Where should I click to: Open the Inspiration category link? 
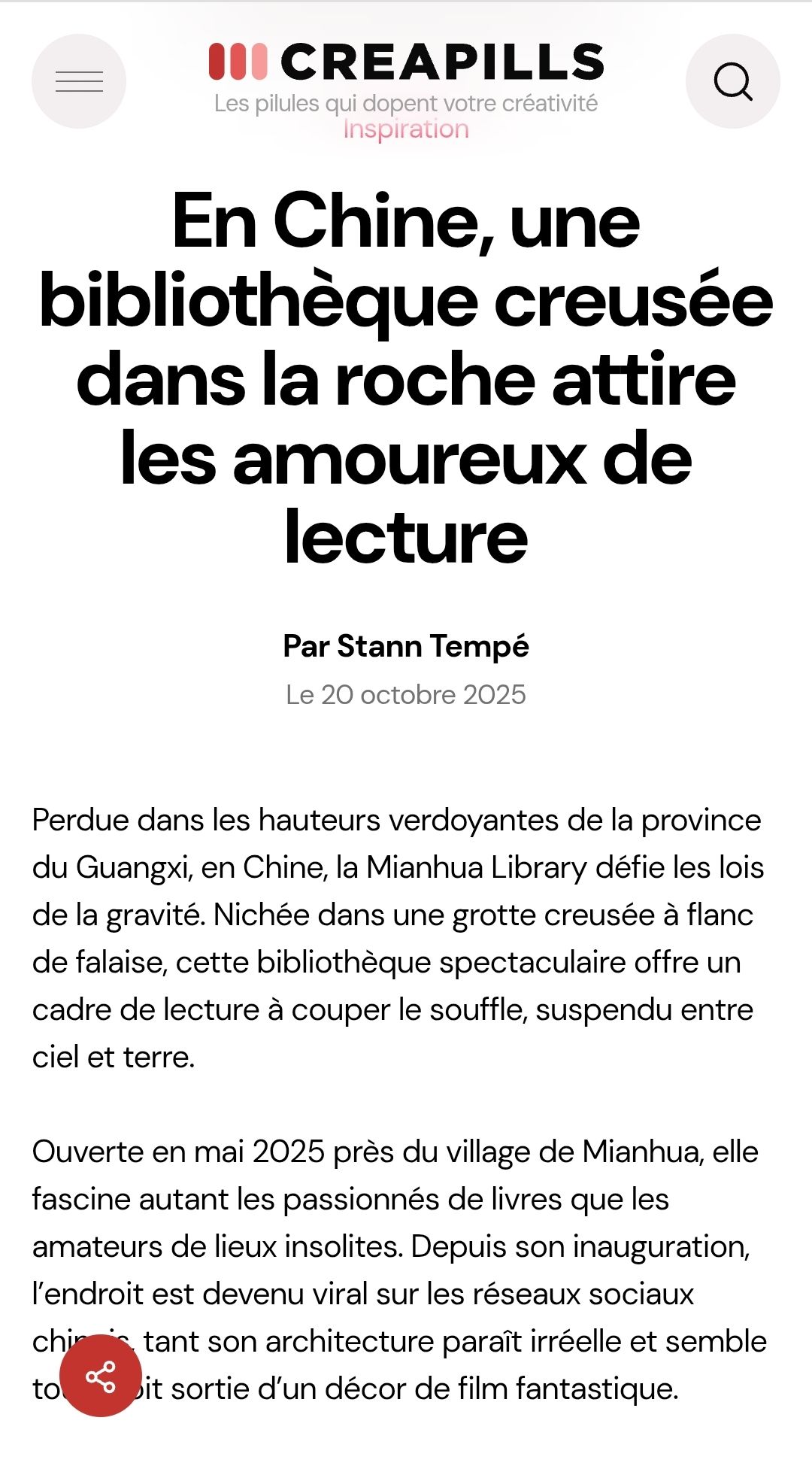pos(406,129)
